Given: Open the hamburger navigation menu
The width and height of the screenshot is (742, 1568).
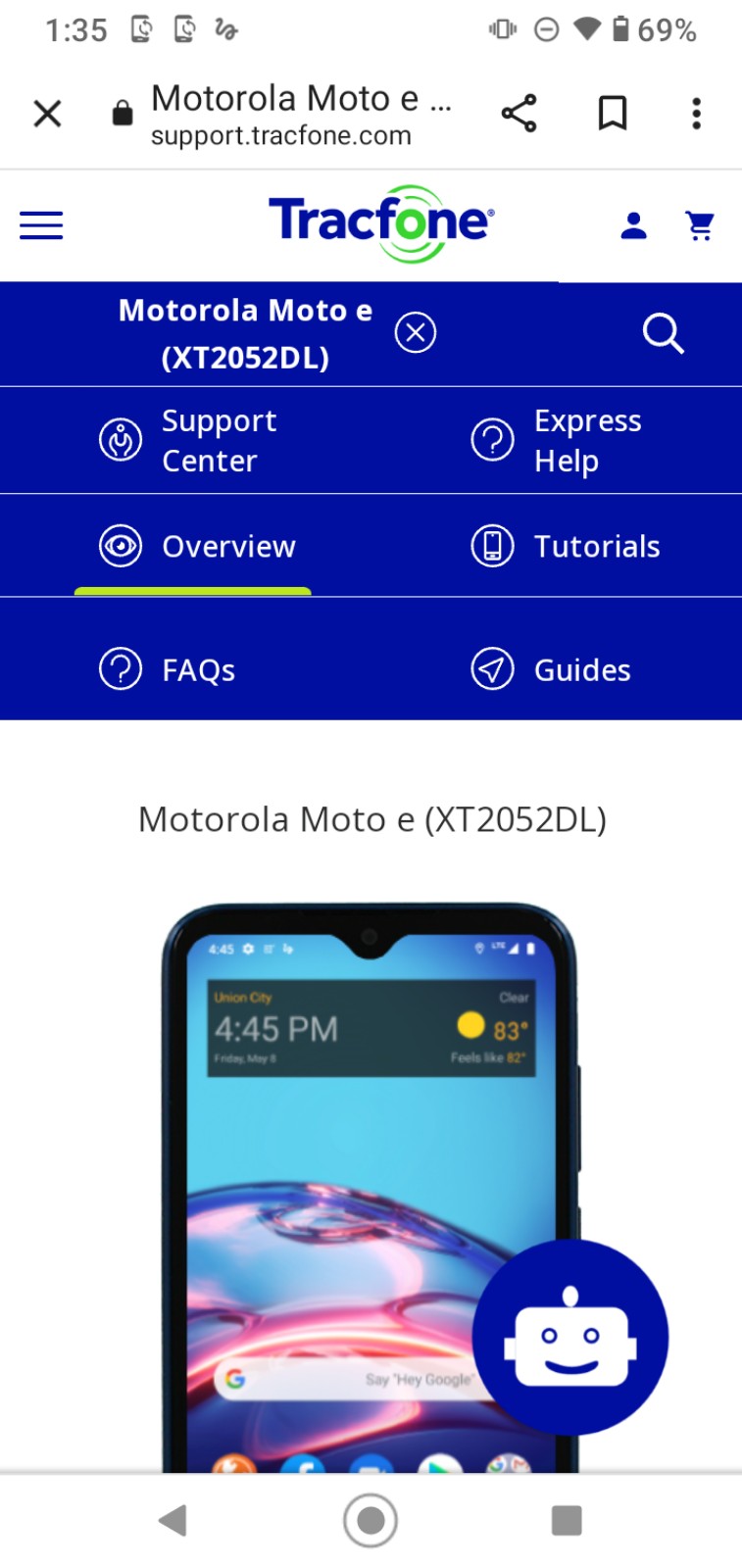Looking at the screenshot, I should pyautogui.click(x=41, y=225).
